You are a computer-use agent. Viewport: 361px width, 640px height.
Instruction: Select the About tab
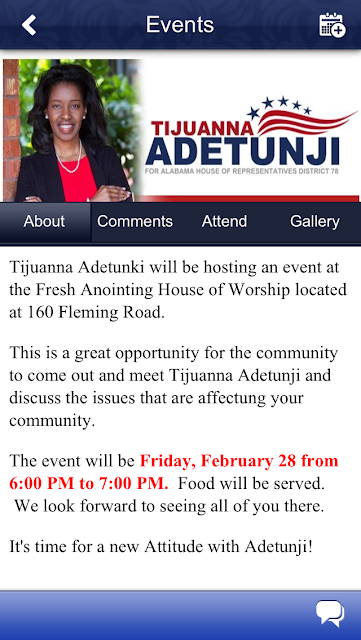(45, 222)
